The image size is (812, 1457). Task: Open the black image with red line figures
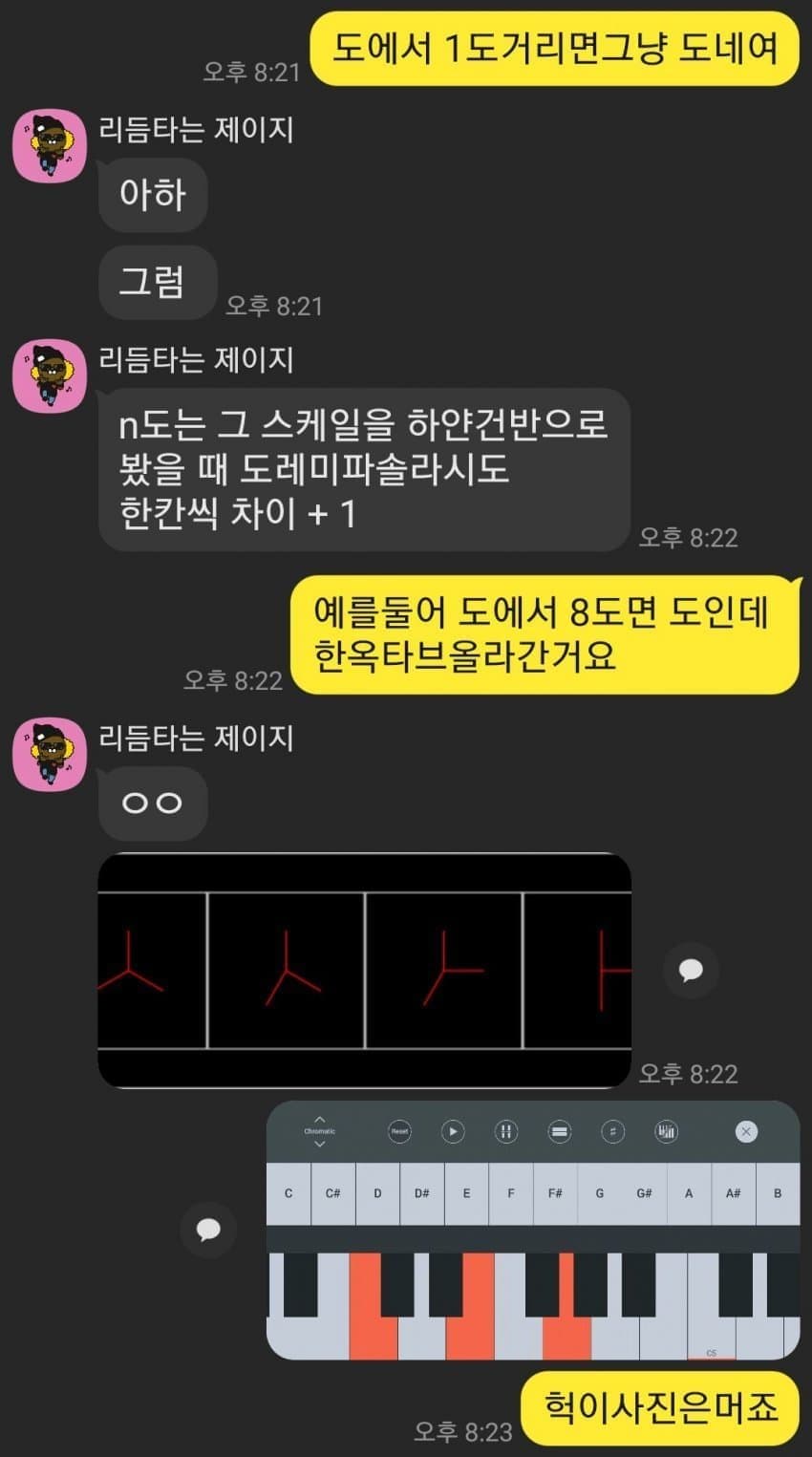(364, 970)
